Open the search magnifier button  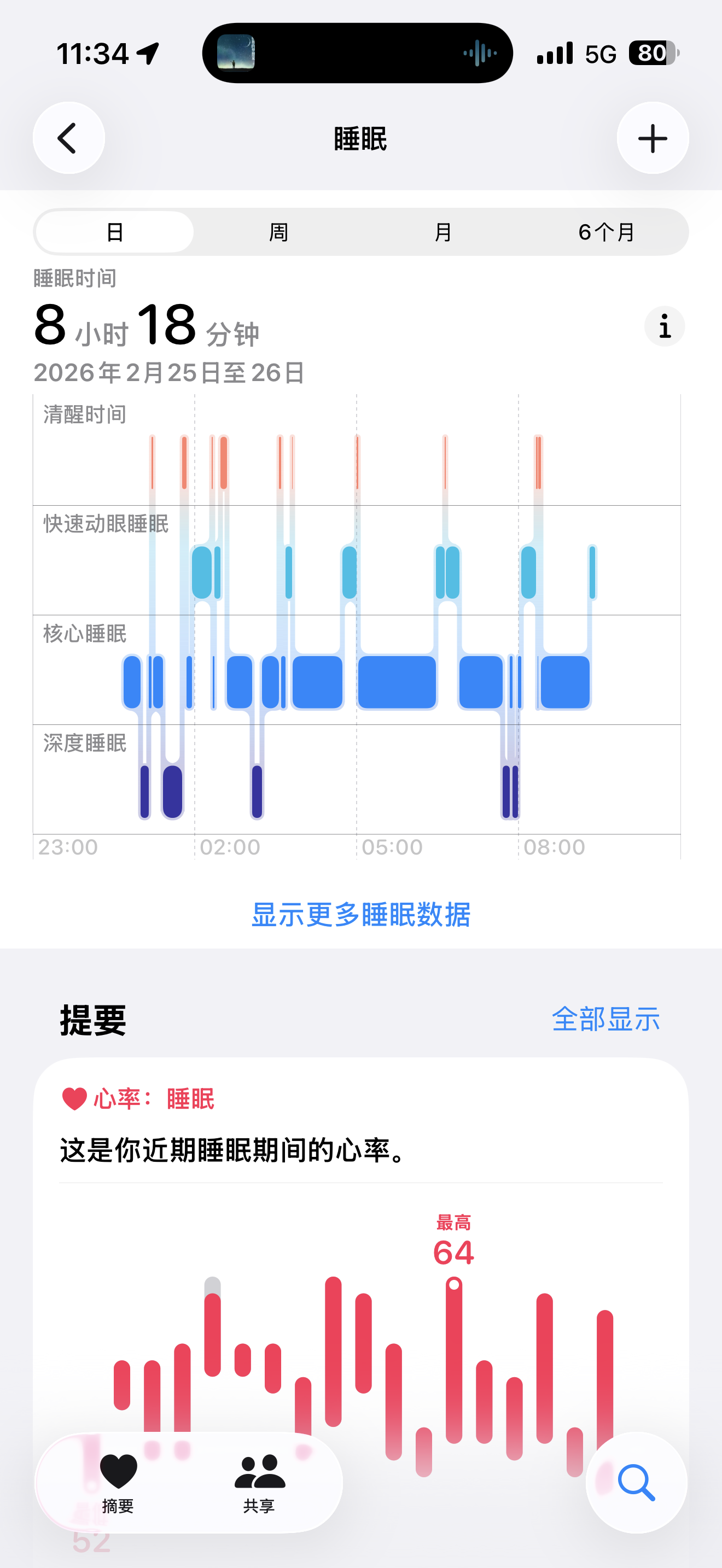tap(636, 1483)
